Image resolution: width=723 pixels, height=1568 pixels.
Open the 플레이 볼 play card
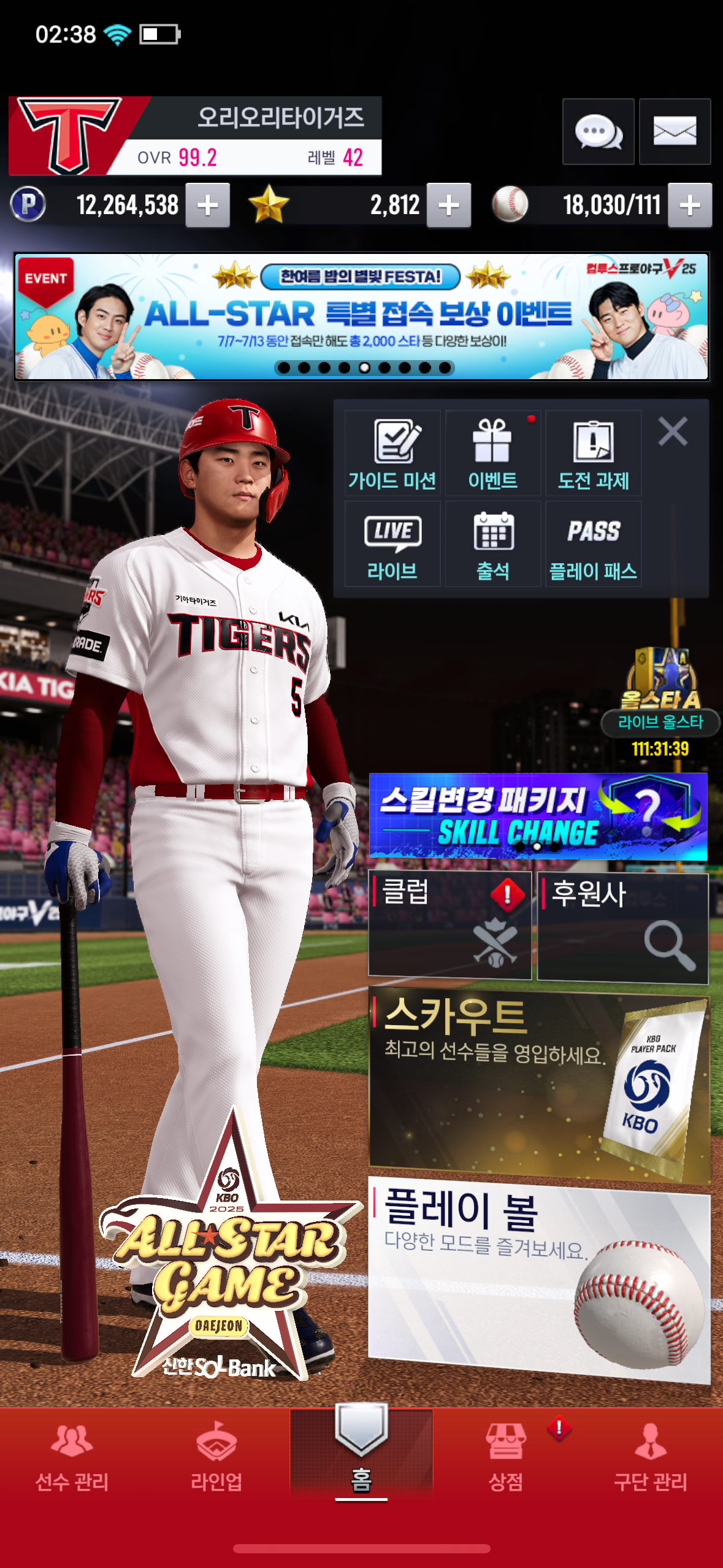pyautogui.click(x=539, y=1280)
